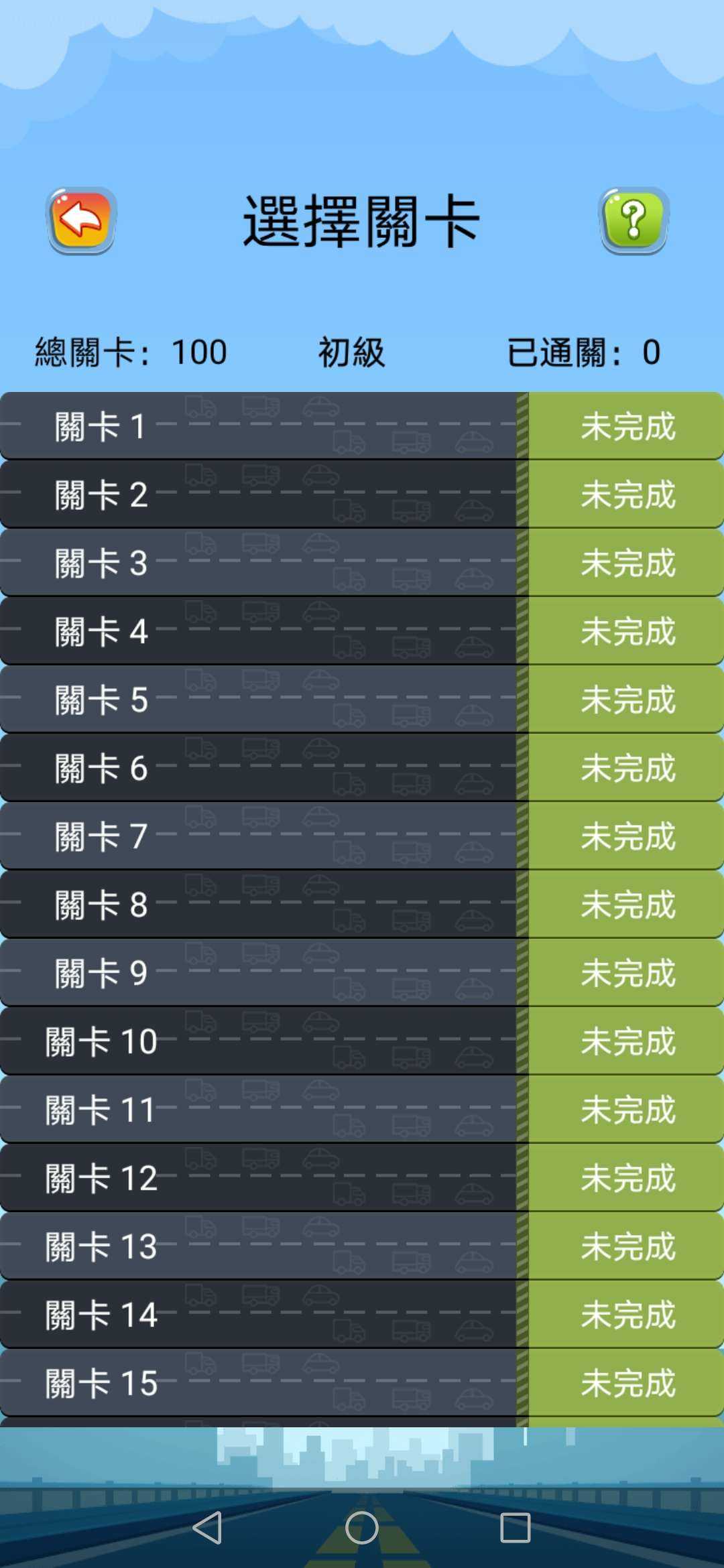Screen dimensions: 724x1568
Task: Open level 關卡 9
Action: point(362,973)
